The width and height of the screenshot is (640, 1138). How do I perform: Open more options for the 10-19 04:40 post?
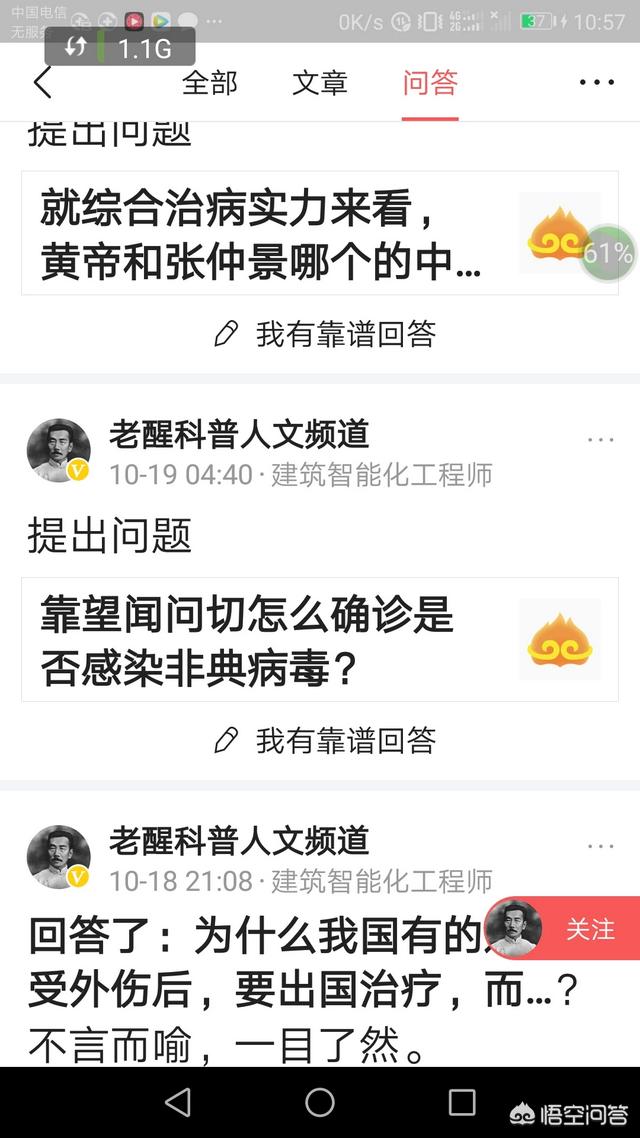pos(600,440)
